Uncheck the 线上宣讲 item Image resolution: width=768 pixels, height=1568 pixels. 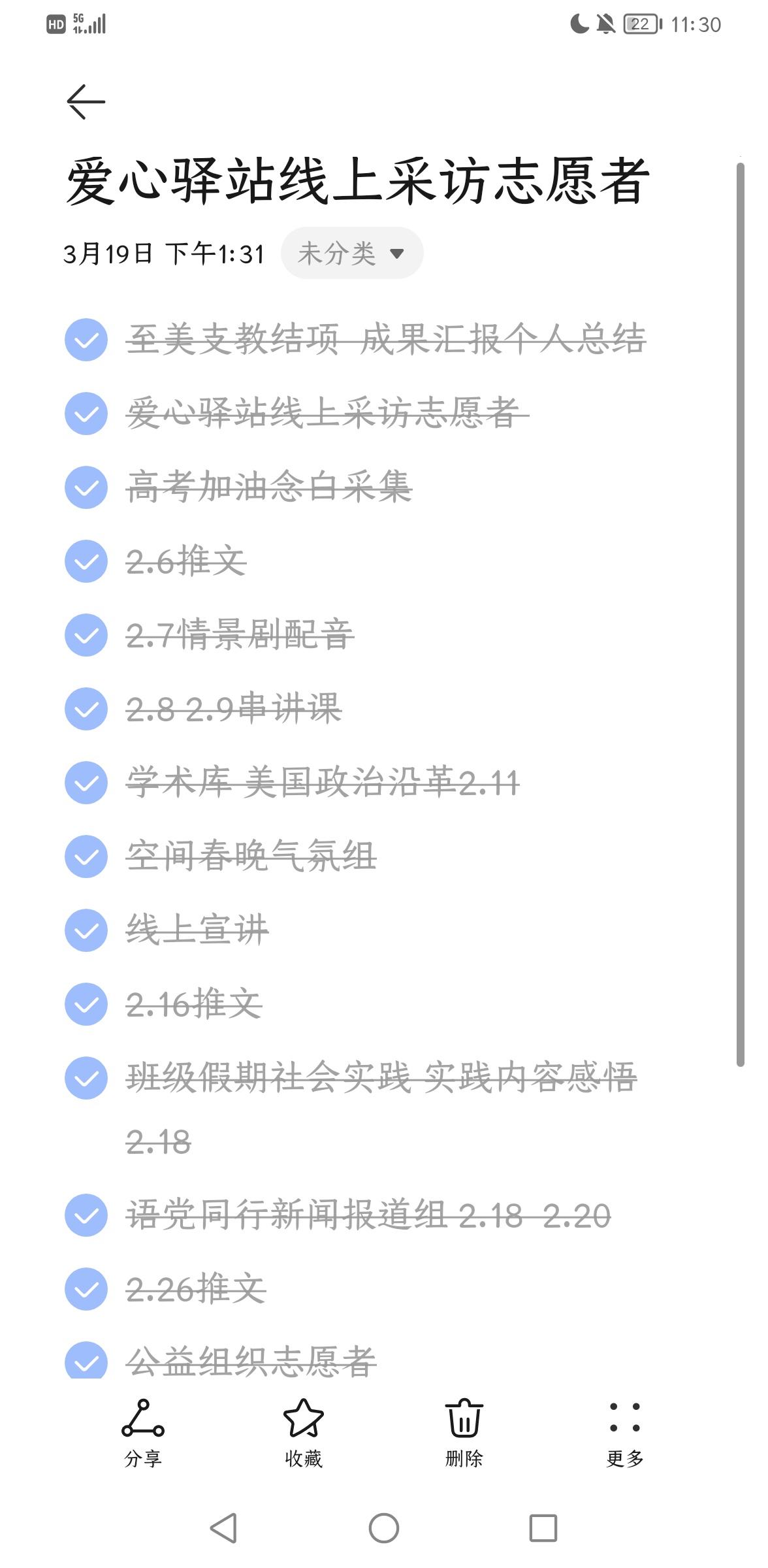[x=86, y=930]
